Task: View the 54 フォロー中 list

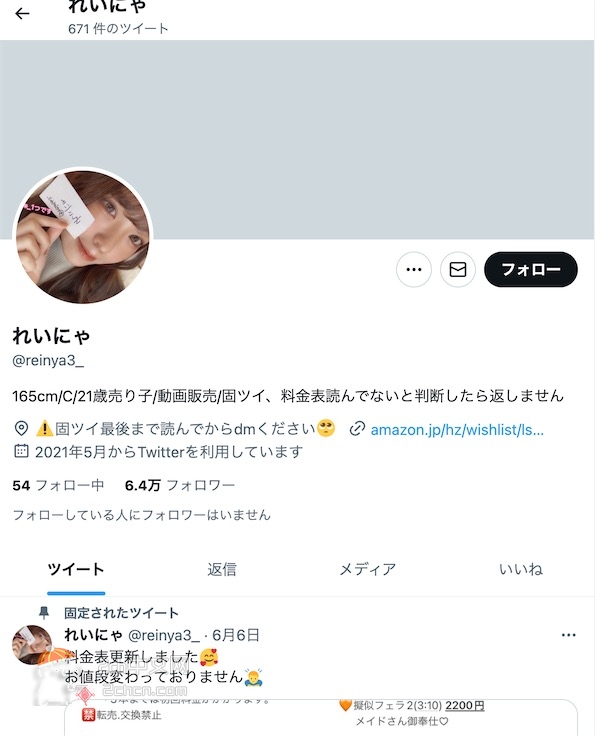Action: pos(58,485)
